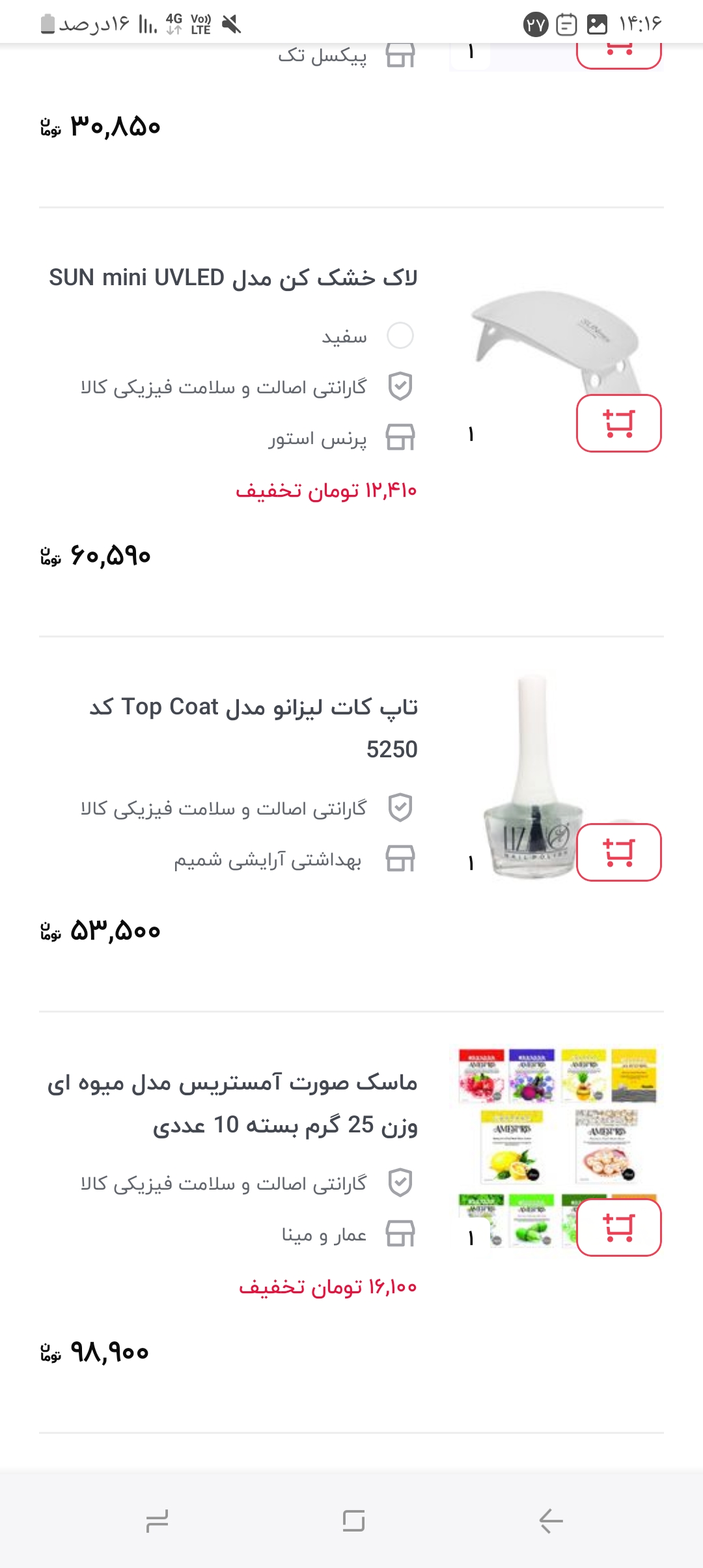Open the recent apps view
Screen dimensions: 703x1568
[x=157, y=1521]
